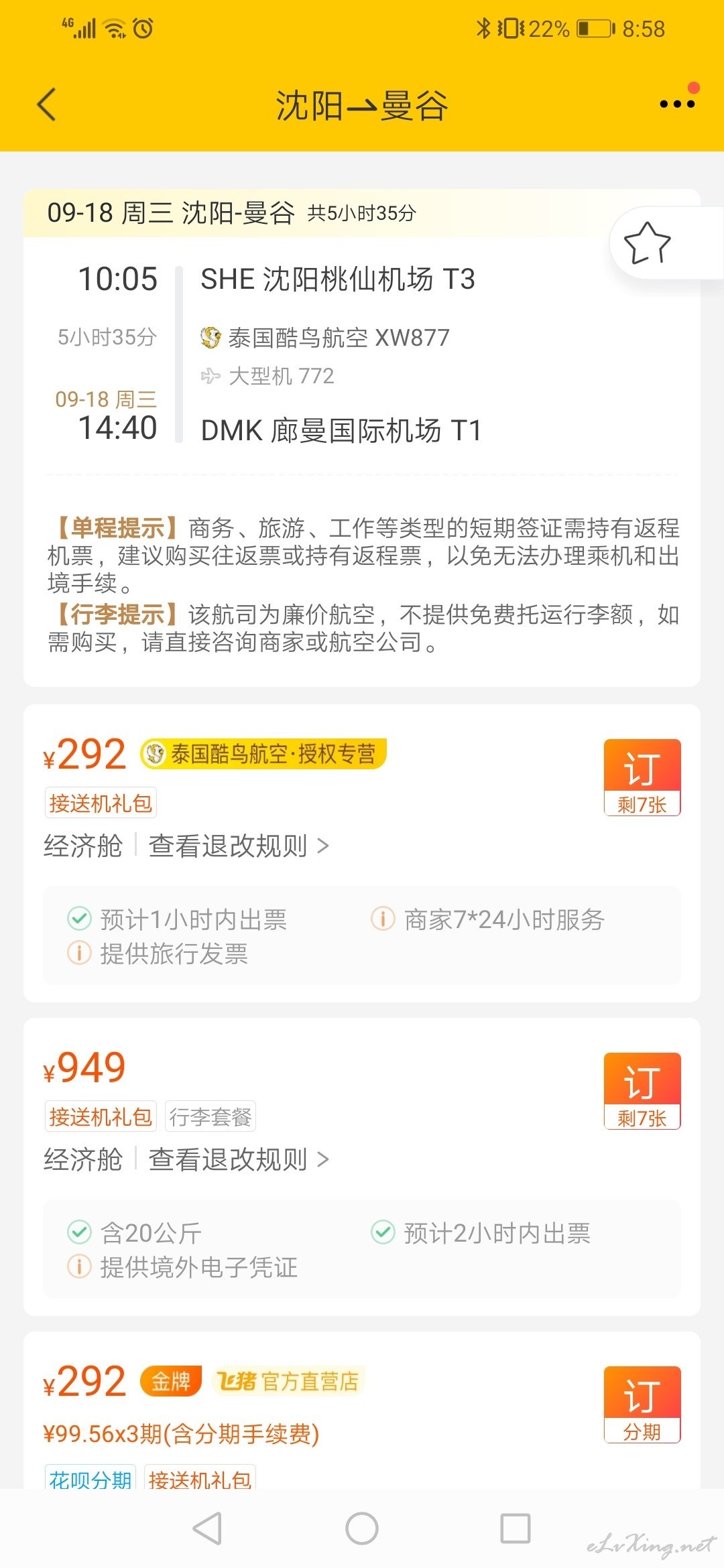
Task: Go back using the header arrow
Action: pyautogui.click(x=46, y=105)
